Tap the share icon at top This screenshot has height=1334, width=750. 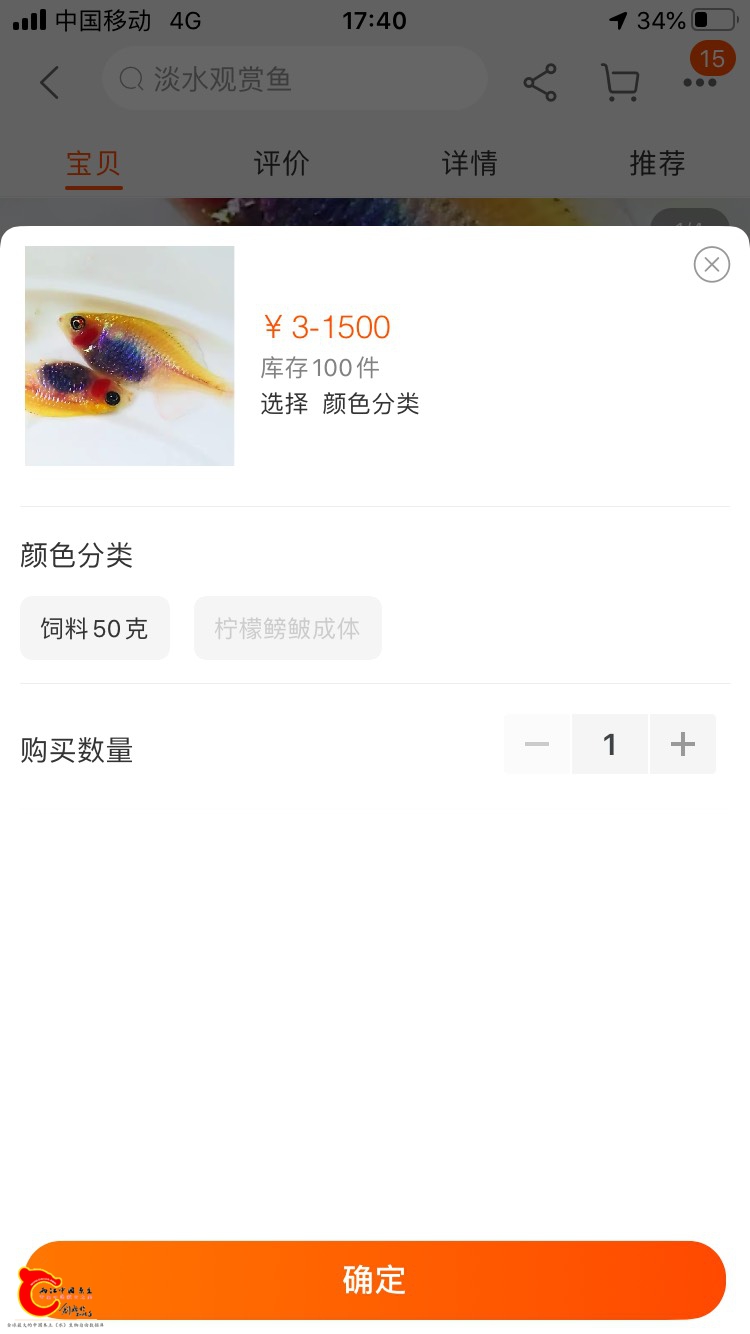[540, 83]
